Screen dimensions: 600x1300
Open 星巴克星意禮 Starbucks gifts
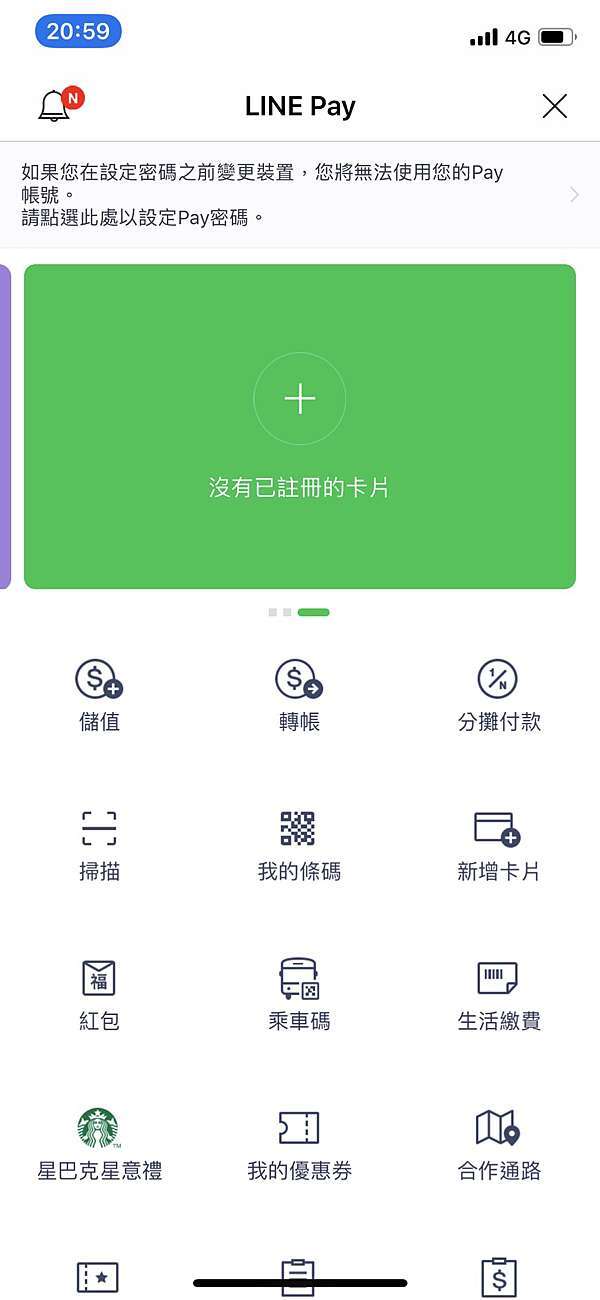click(99, 1145)
